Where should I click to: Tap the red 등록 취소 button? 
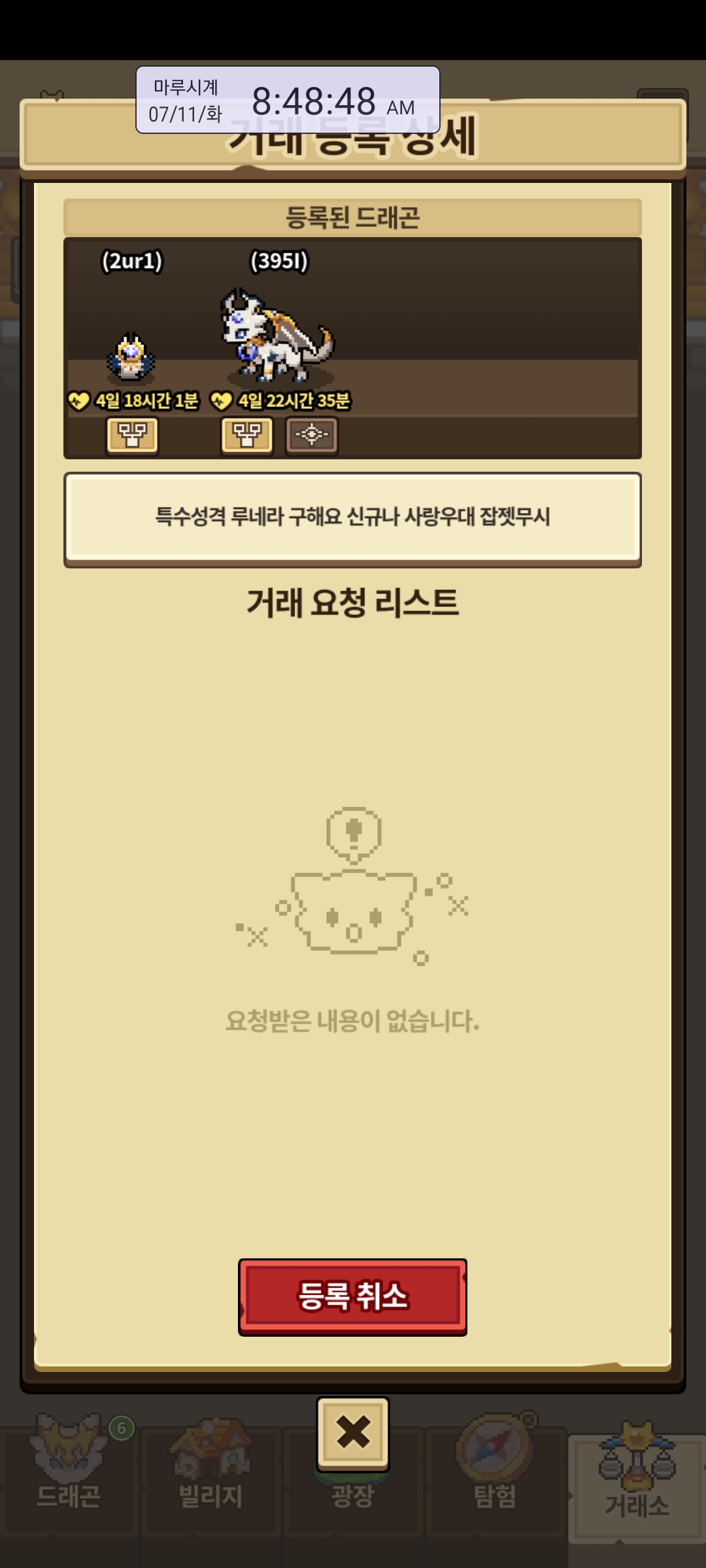pos(352,1297)
